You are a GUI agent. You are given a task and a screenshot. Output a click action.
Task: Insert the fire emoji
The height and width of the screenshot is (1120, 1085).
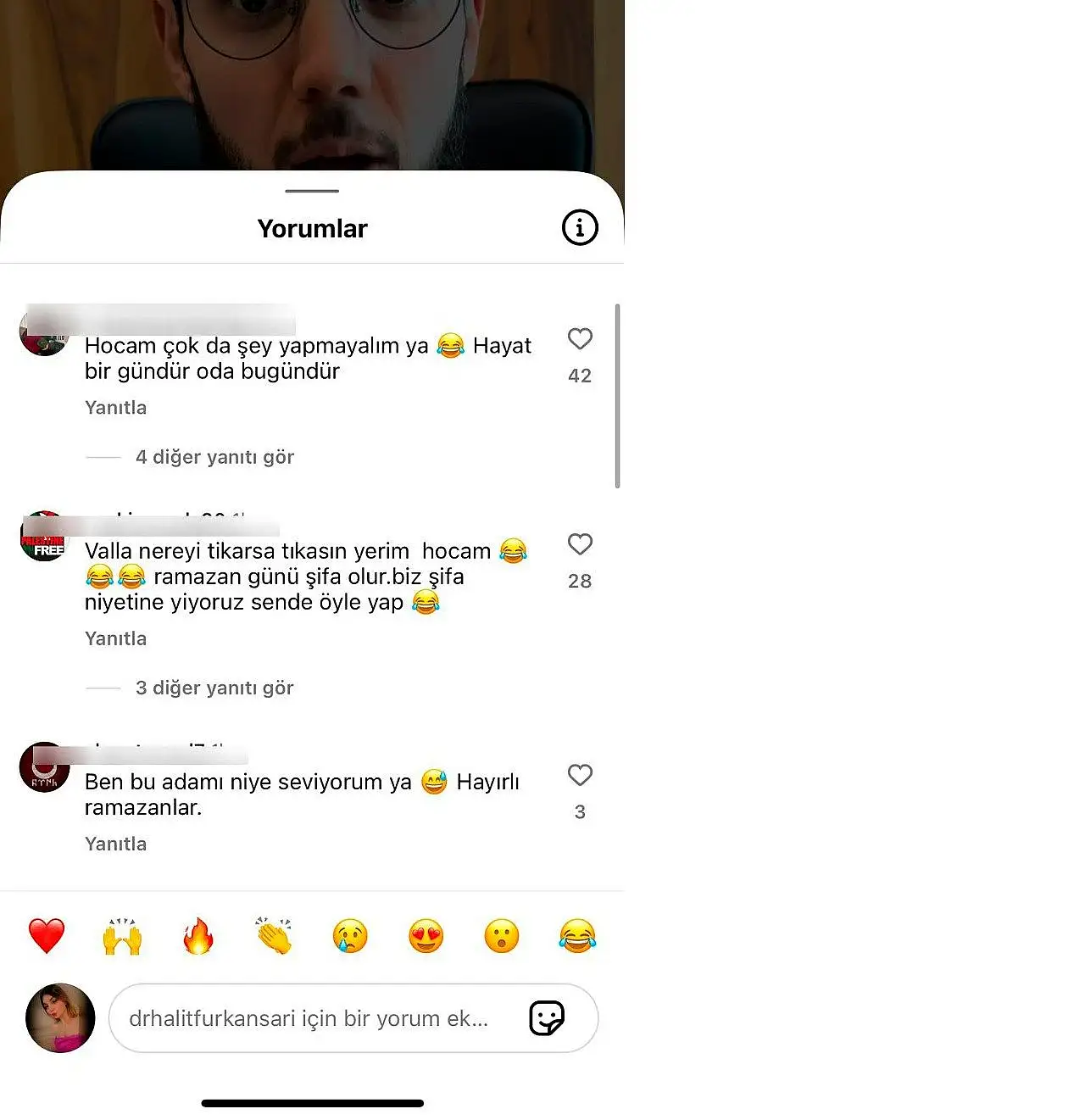[x=198, y=936]
